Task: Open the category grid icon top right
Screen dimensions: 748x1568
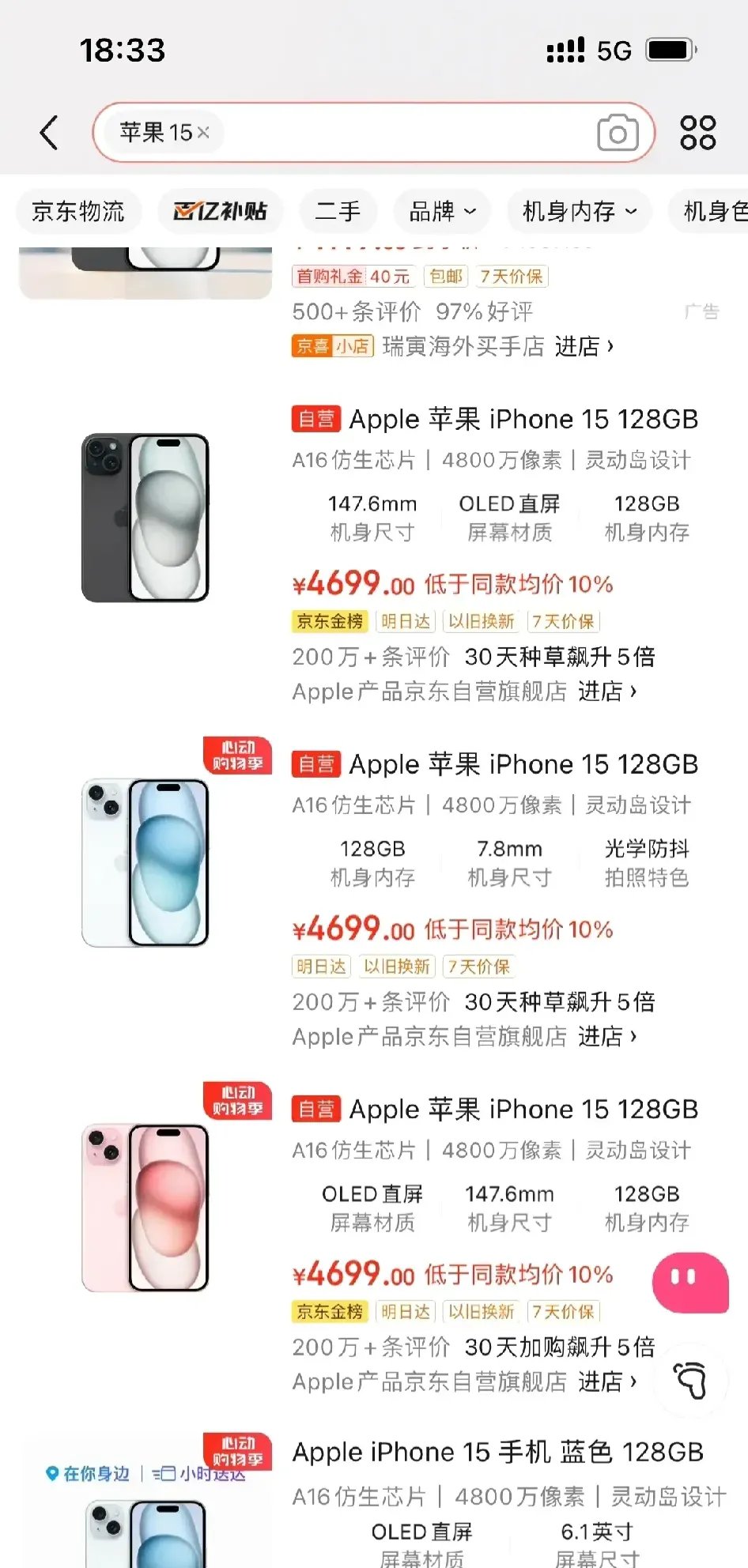Action: point(697,132)
